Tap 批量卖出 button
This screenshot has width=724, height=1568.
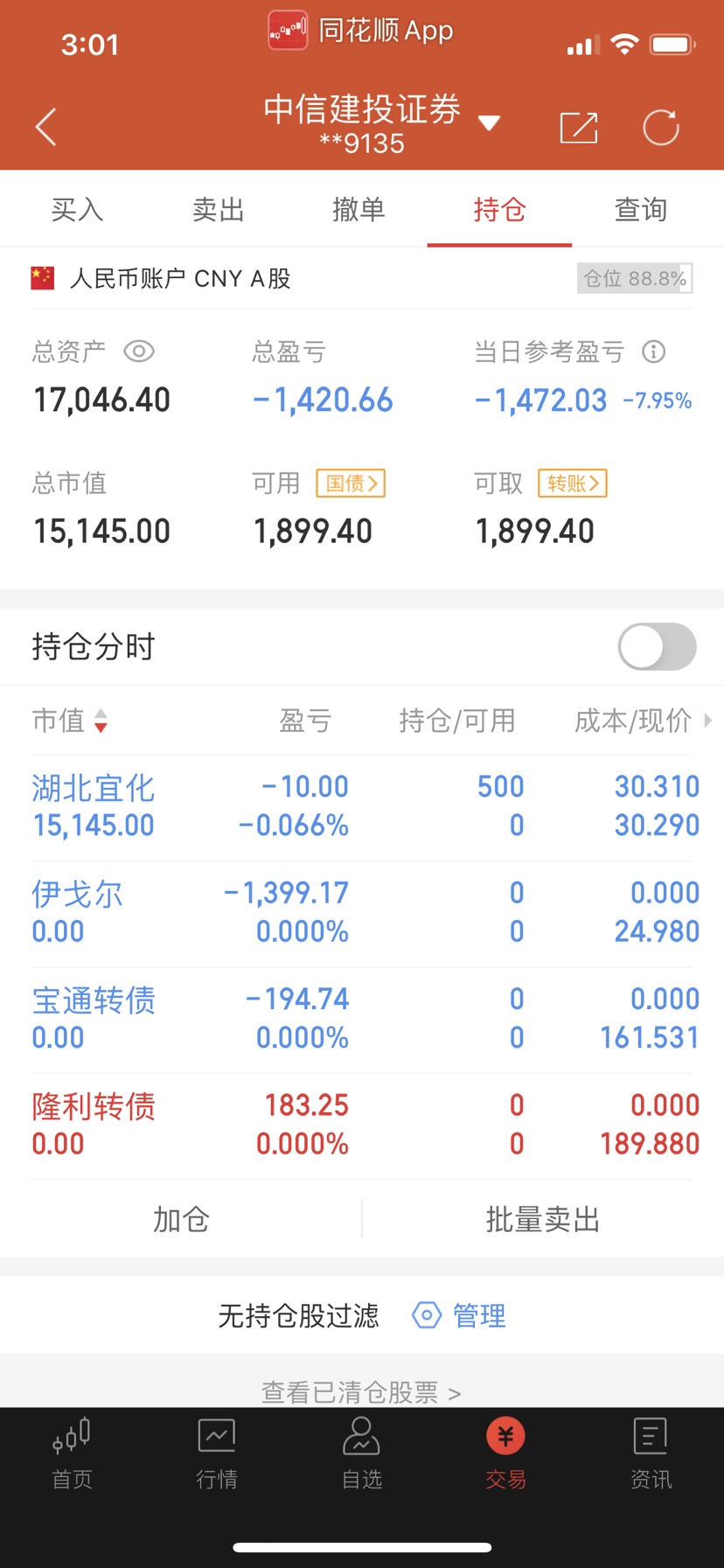click(543, 1219)
